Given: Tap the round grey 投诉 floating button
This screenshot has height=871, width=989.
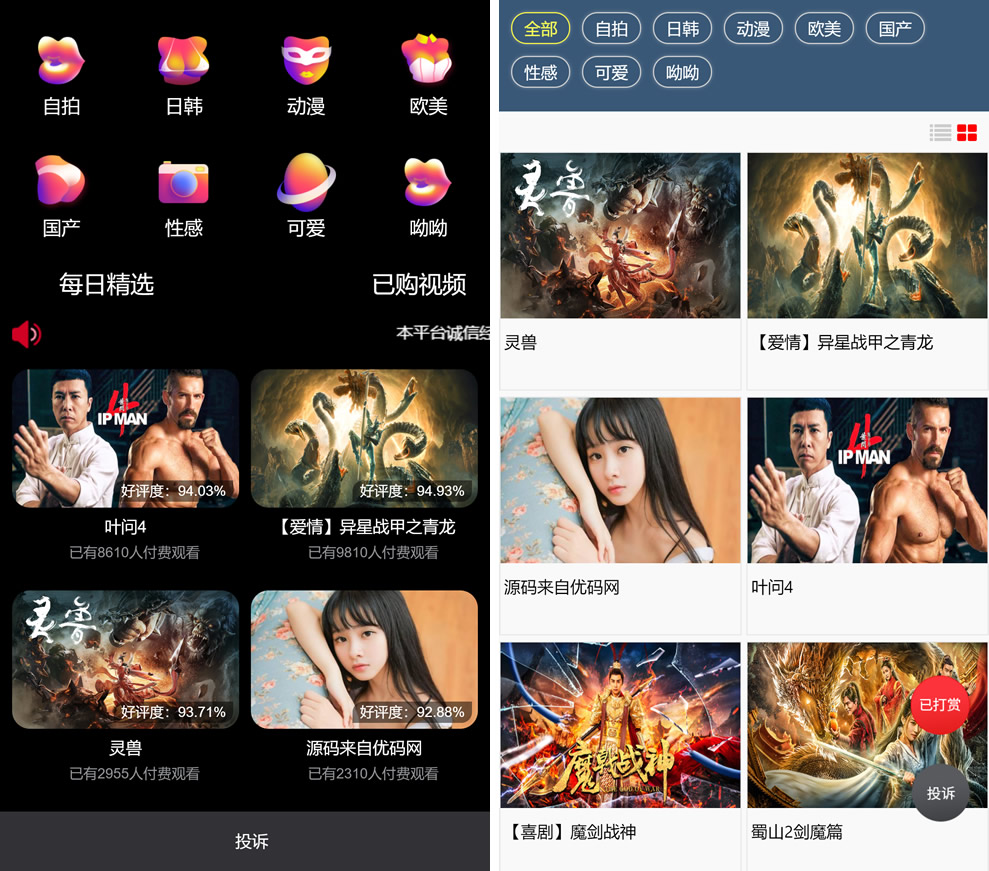Looking at the screenshot, I should pyautogui.click(x=940, y=793).
